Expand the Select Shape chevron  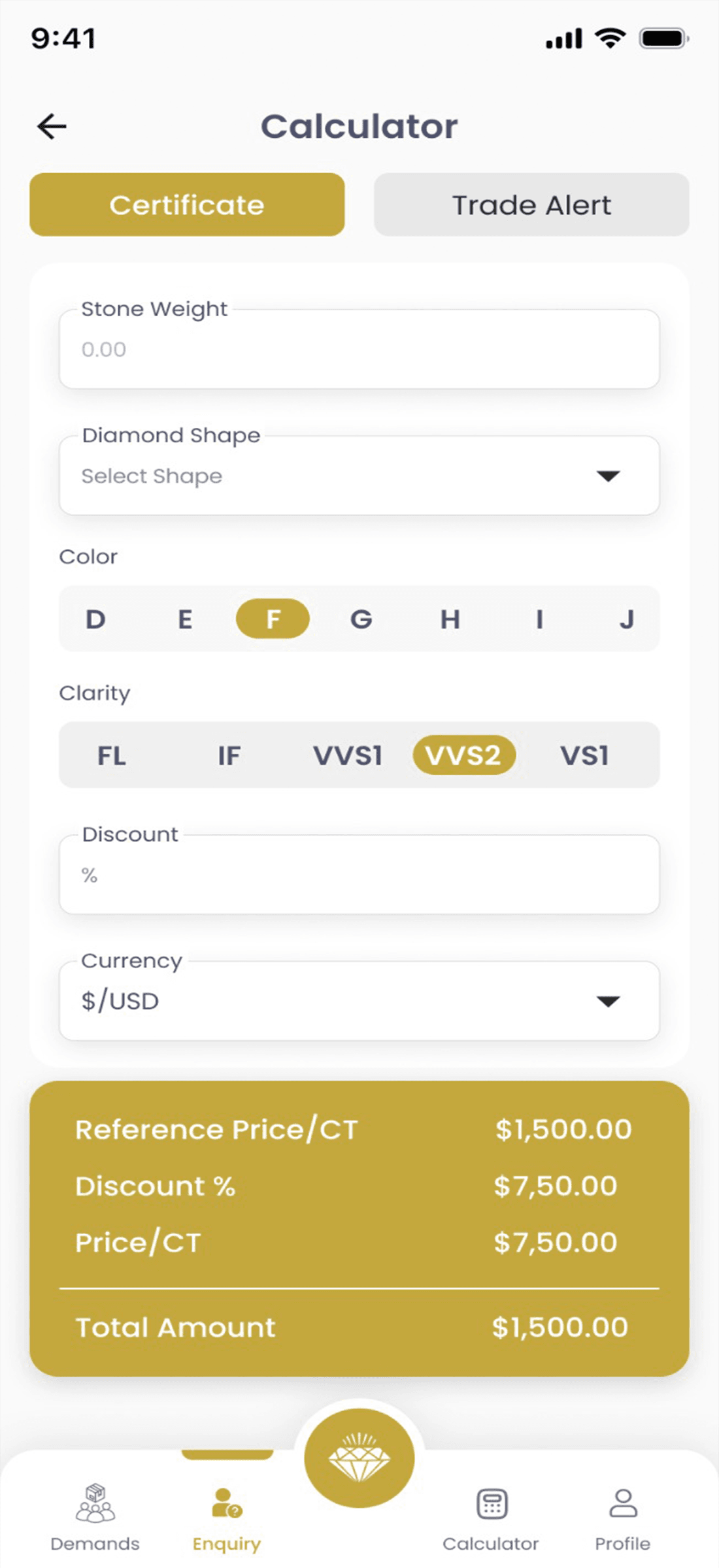pos(609,476)
